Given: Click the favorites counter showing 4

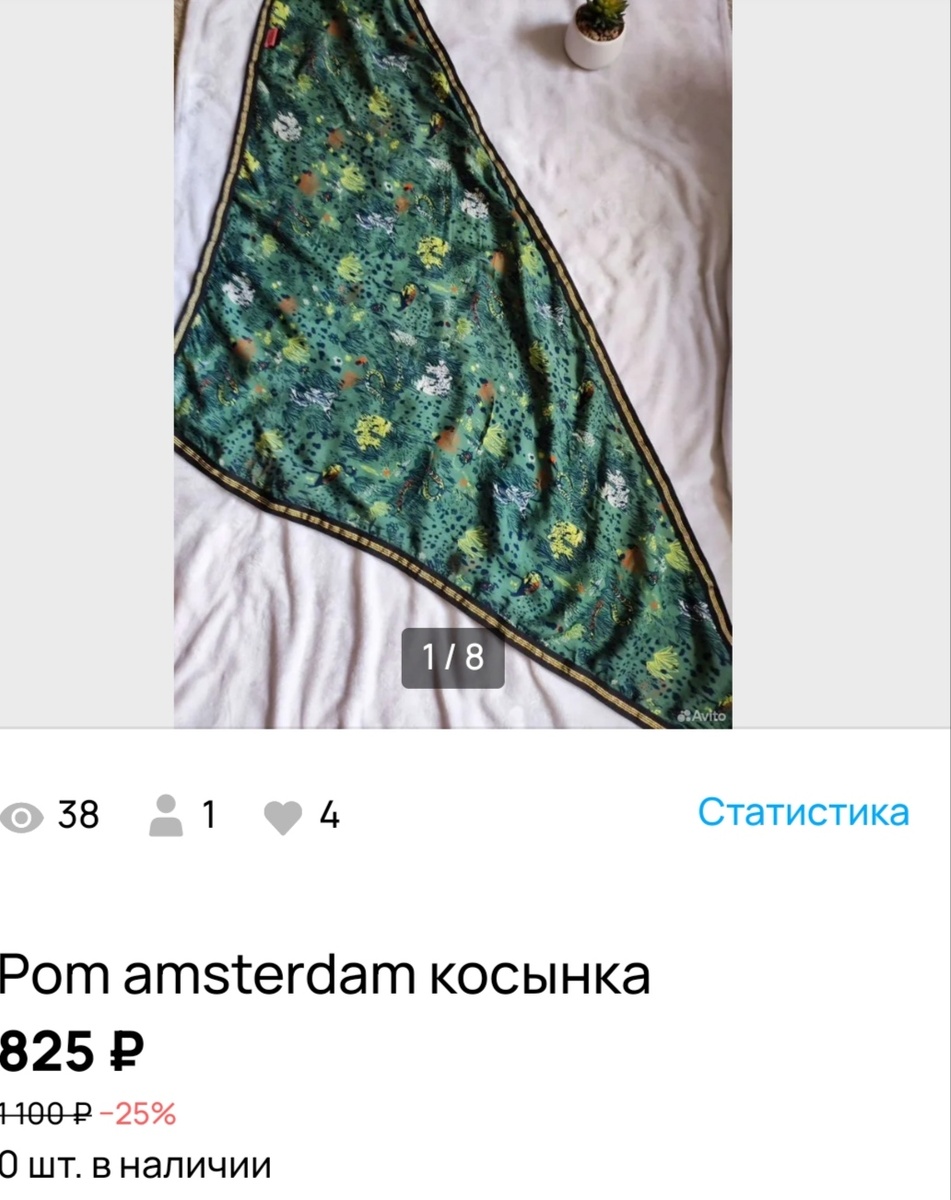Looking at the screenshot, I should click(330, 816).
